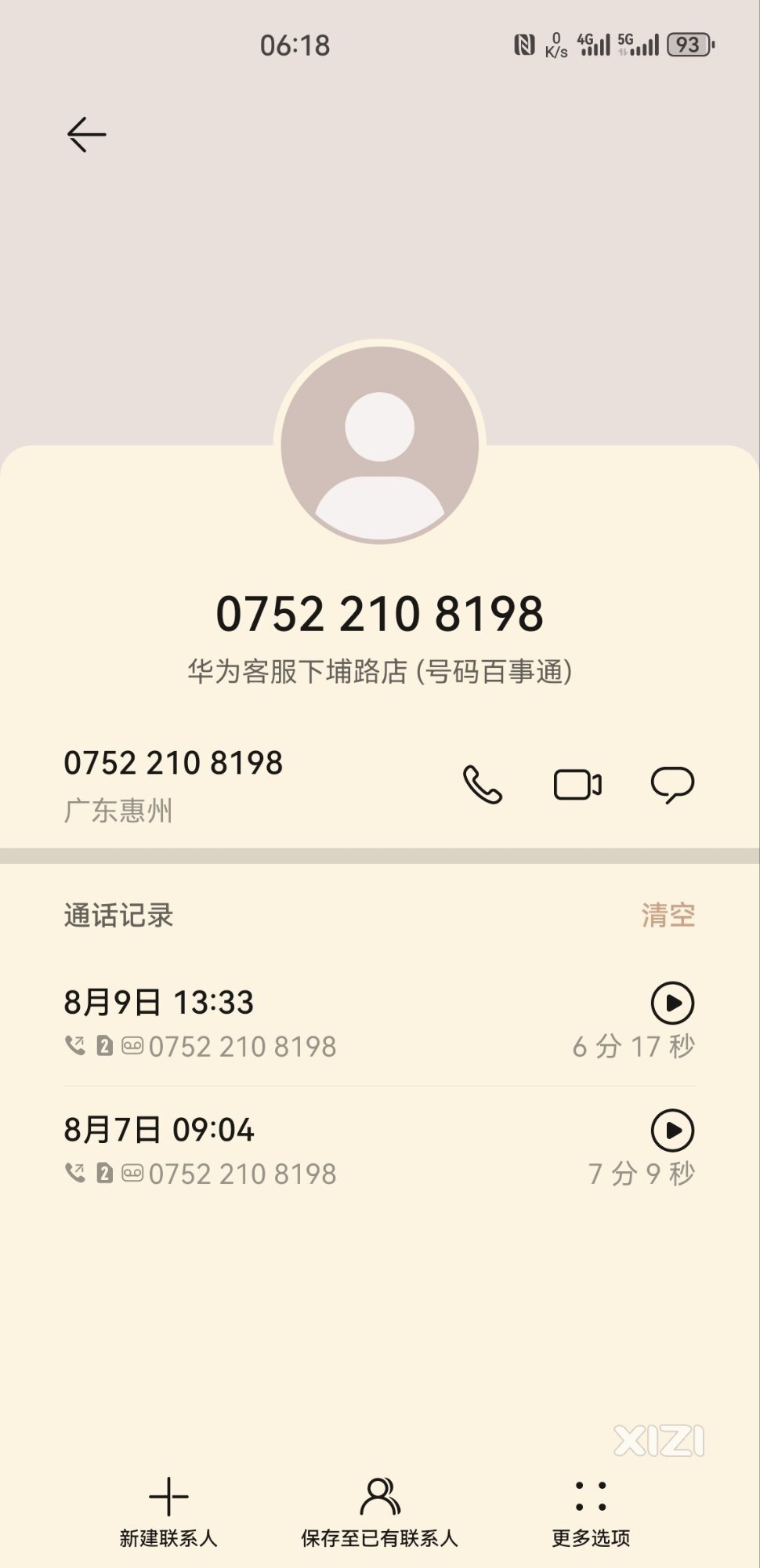Start a video call to this number

click(x=577, y=785)
